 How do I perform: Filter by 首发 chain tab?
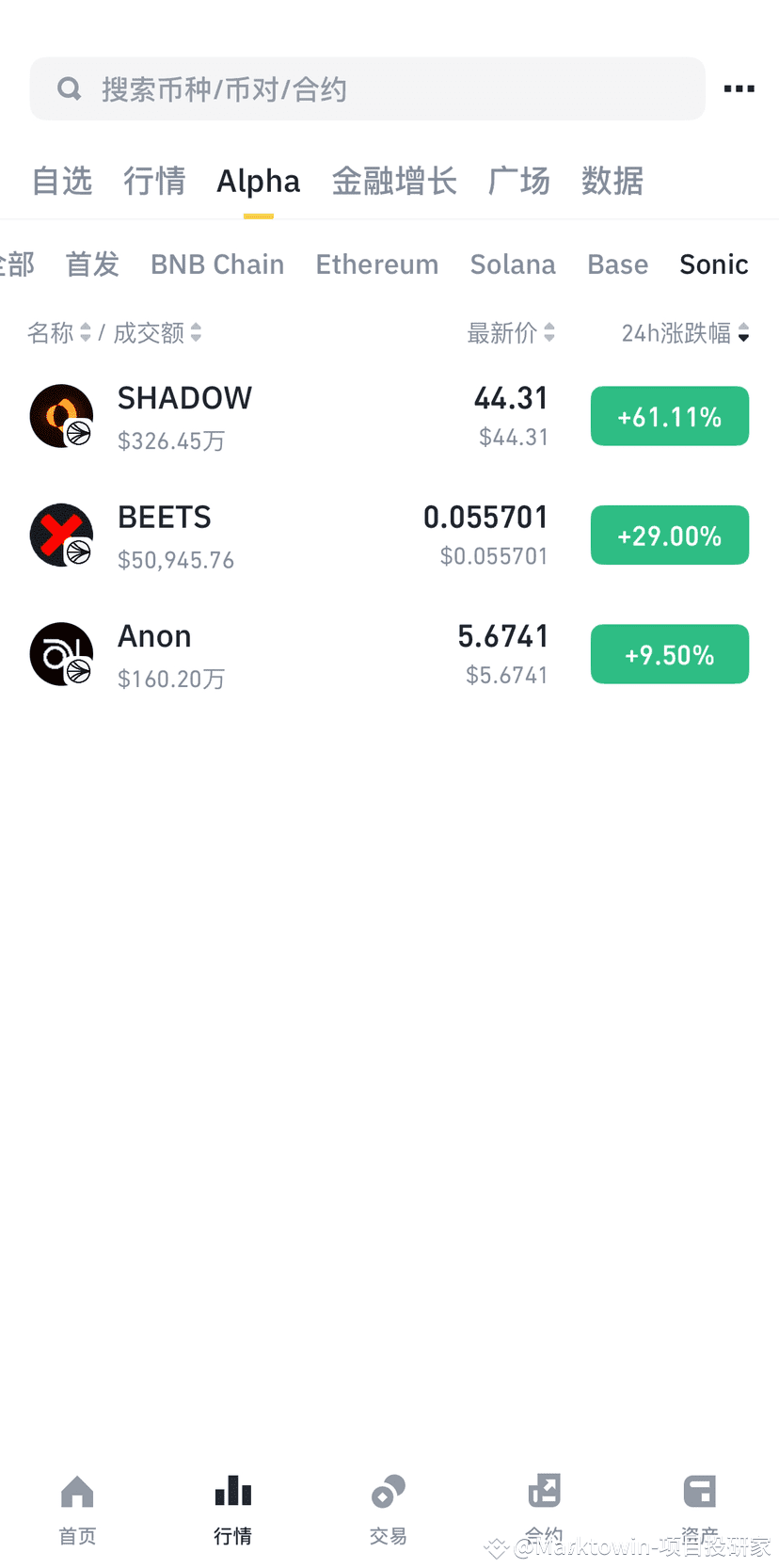click(92, 264)
